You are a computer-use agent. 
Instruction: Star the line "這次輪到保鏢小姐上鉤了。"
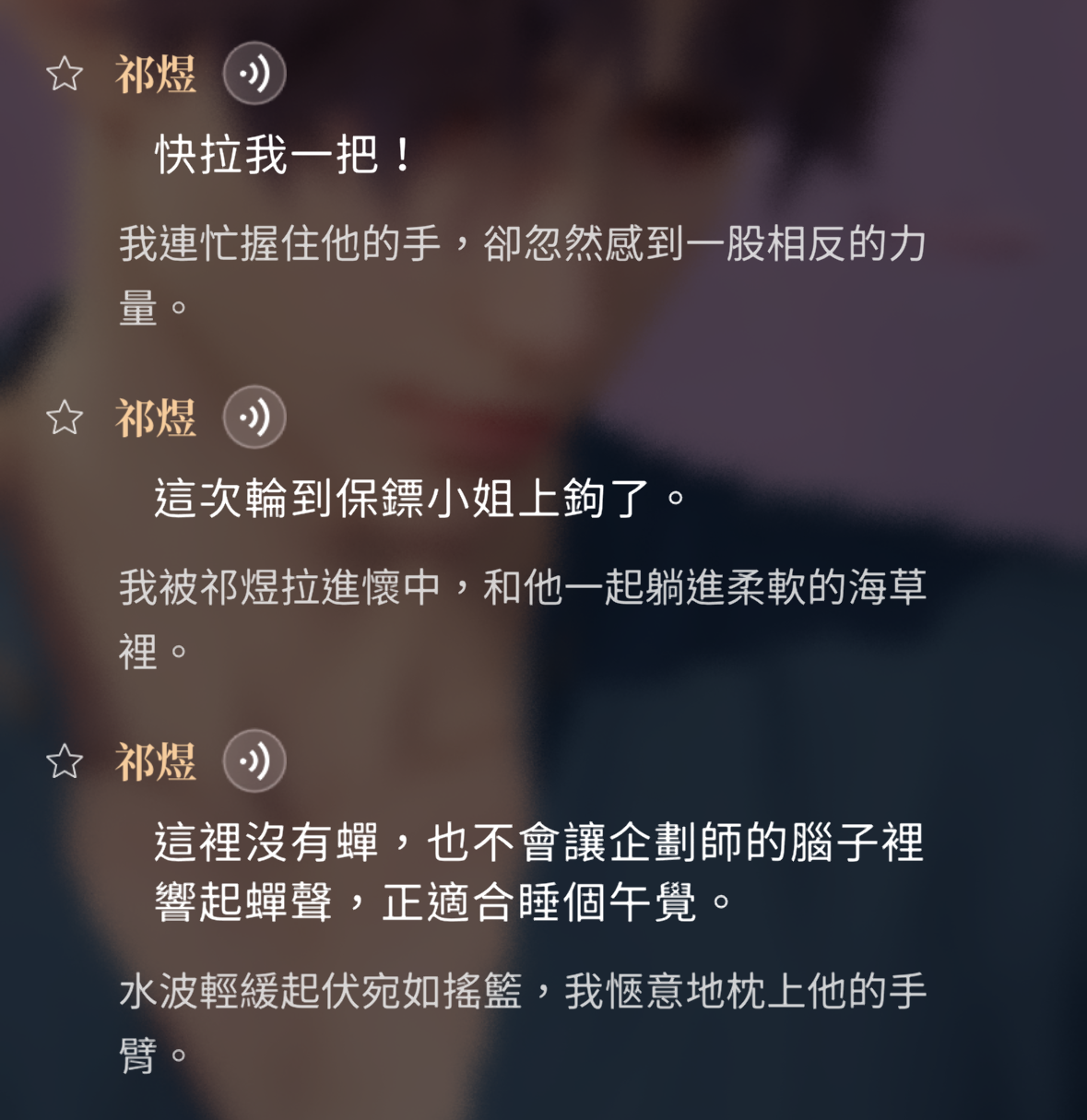pos(65,418)
